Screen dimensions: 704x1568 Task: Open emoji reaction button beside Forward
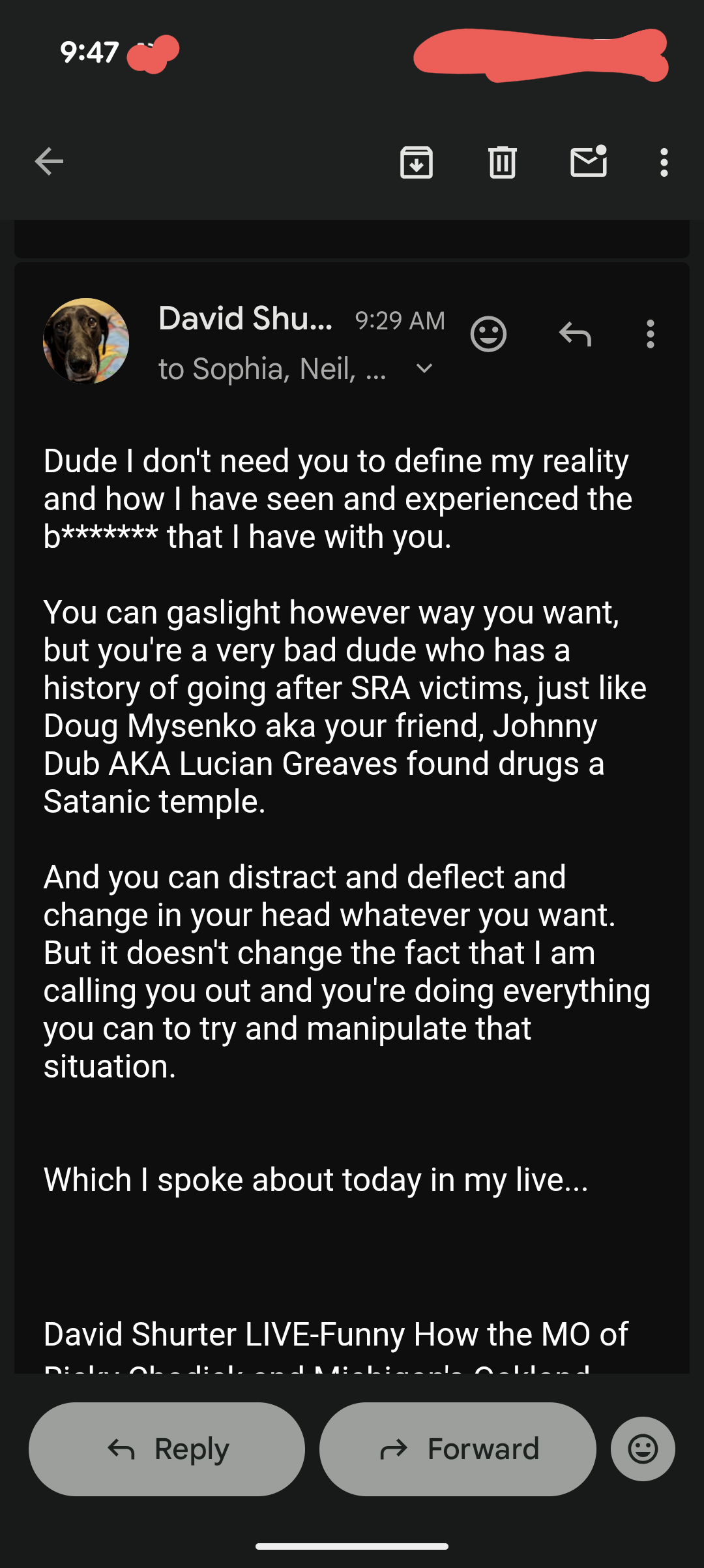pos(643,1449)
